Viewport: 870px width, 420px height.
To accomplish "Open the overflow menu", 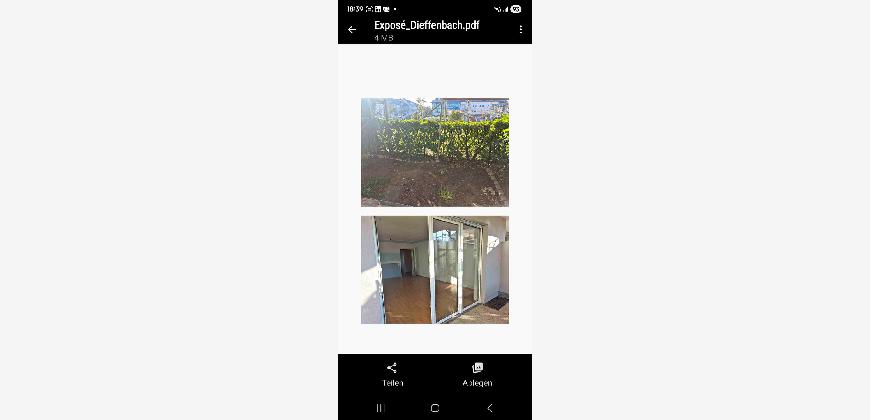I will [x=520, y=30].
